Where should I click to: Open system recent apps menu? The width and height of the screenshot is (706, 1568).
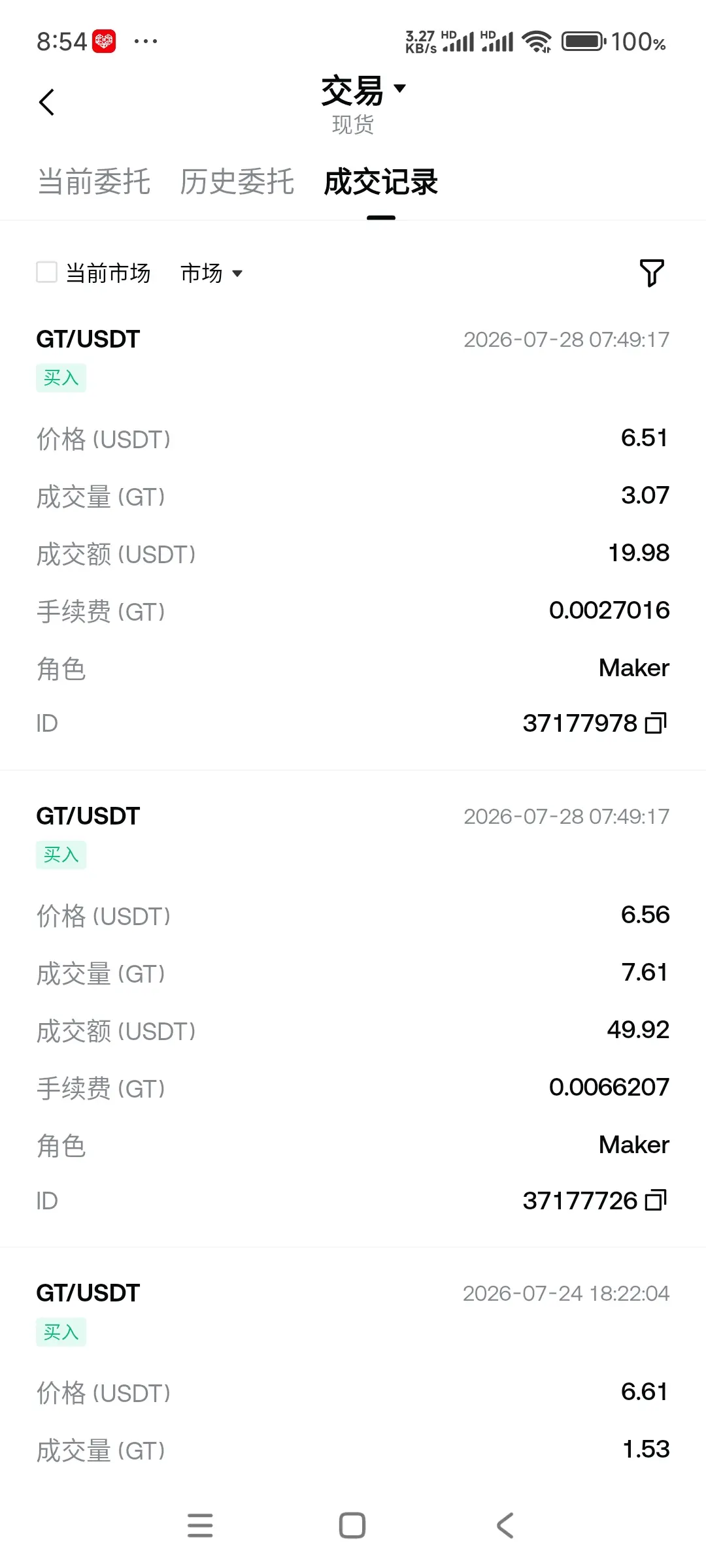pyautogui.click(x=200, y=1526)
